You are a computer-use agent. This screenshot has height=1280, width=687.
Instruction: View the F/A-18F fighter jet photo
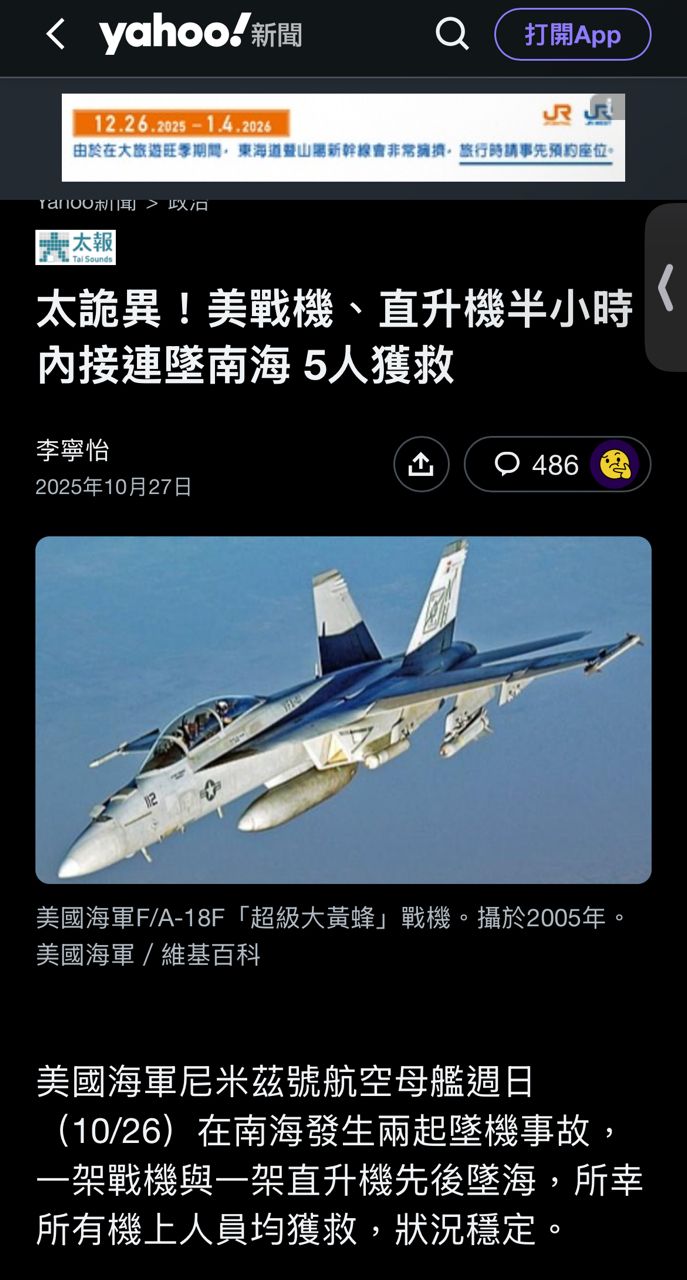click(x=343, y=710)
